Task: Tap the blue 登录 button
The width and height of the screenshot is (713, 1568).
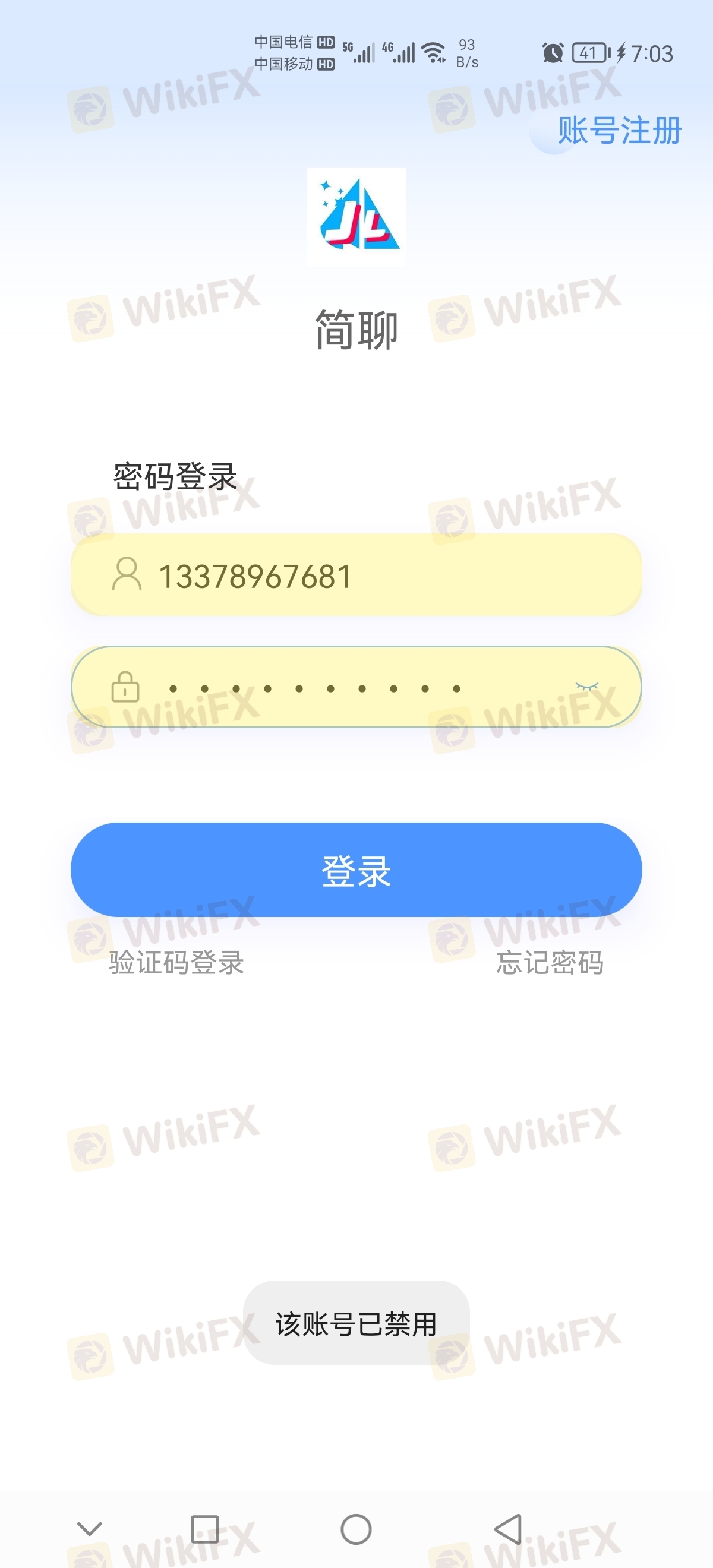Action: [356, 870]
